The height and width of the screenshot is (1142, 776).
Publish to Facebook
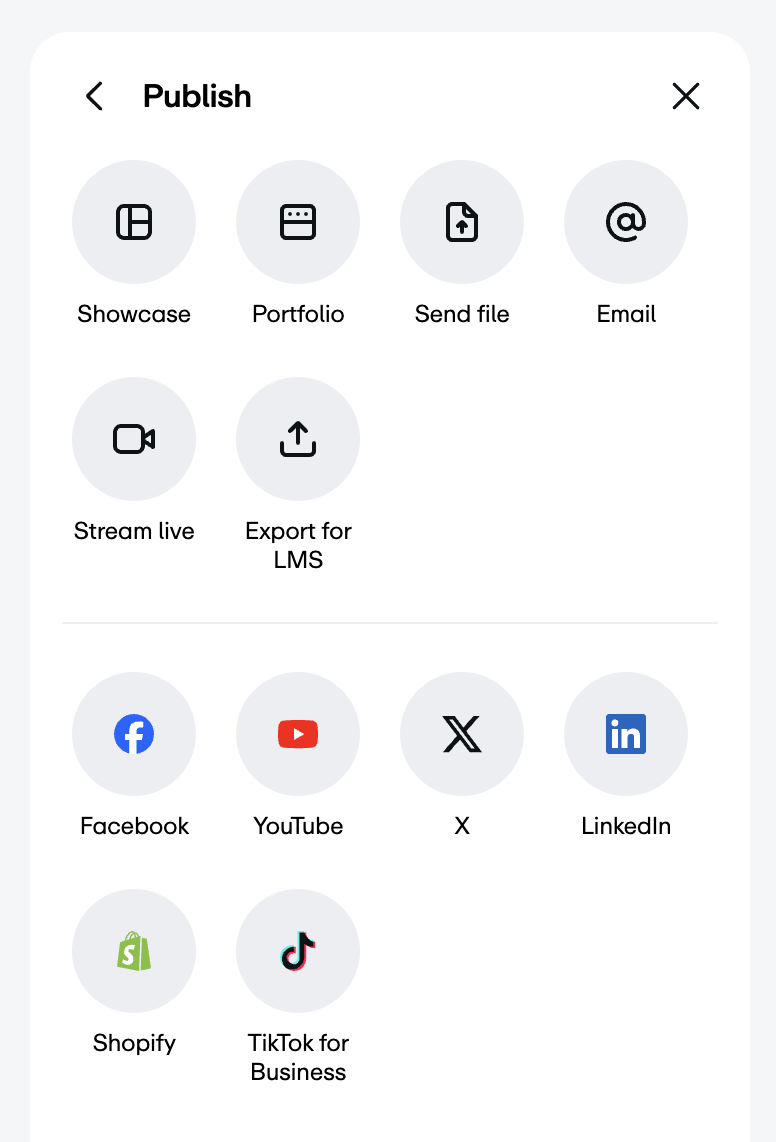[134, 734]
